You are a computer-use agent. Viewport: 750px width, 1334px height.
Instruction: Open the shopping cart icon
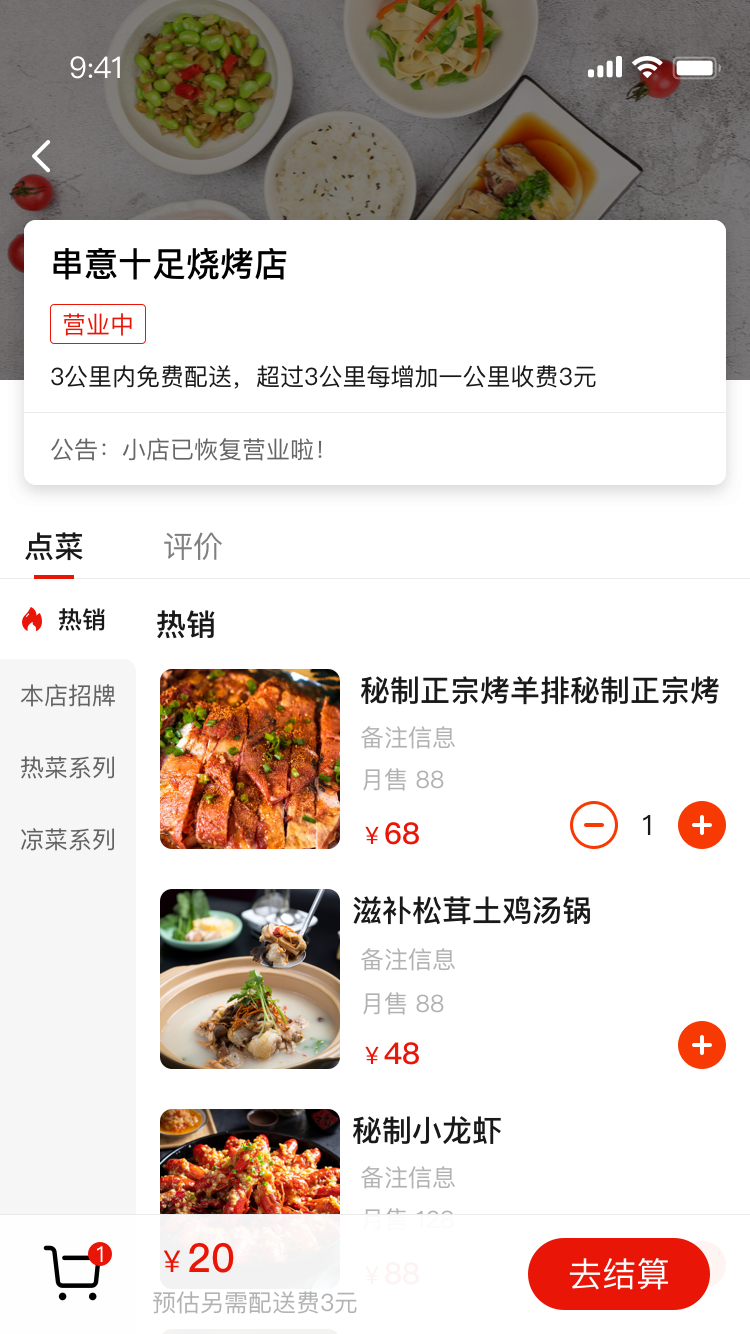73,1272
